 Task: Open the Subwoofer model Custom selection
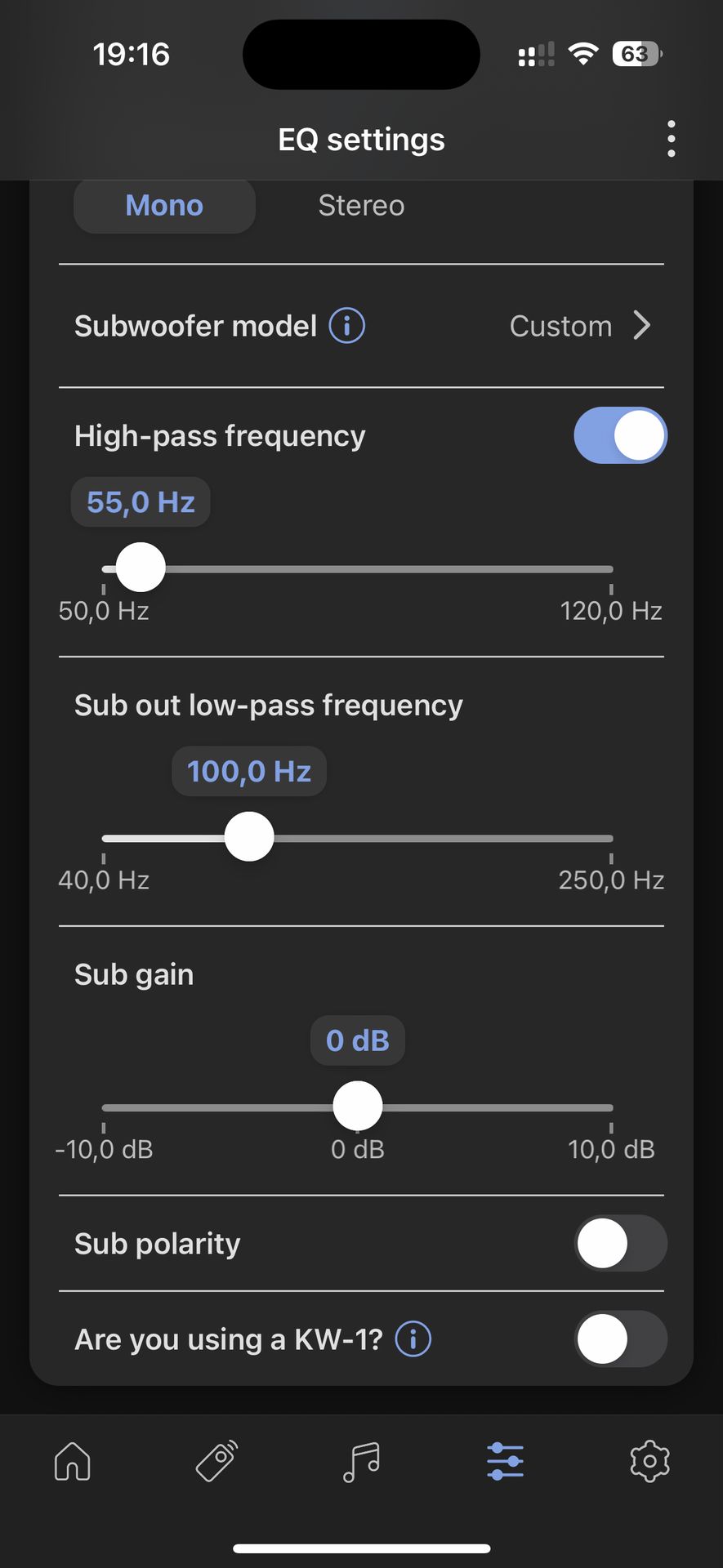(580, 326)
